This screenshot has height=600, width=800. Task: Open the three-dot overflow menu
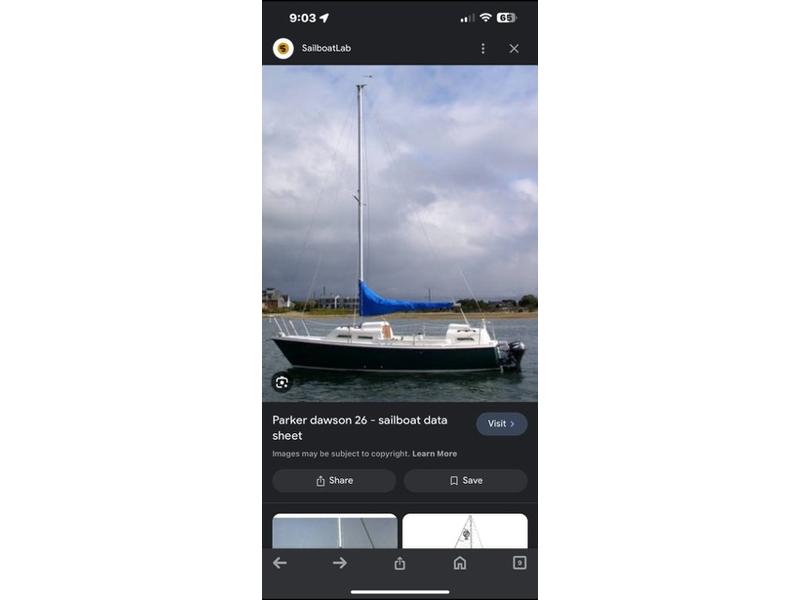tap(483, 48)
